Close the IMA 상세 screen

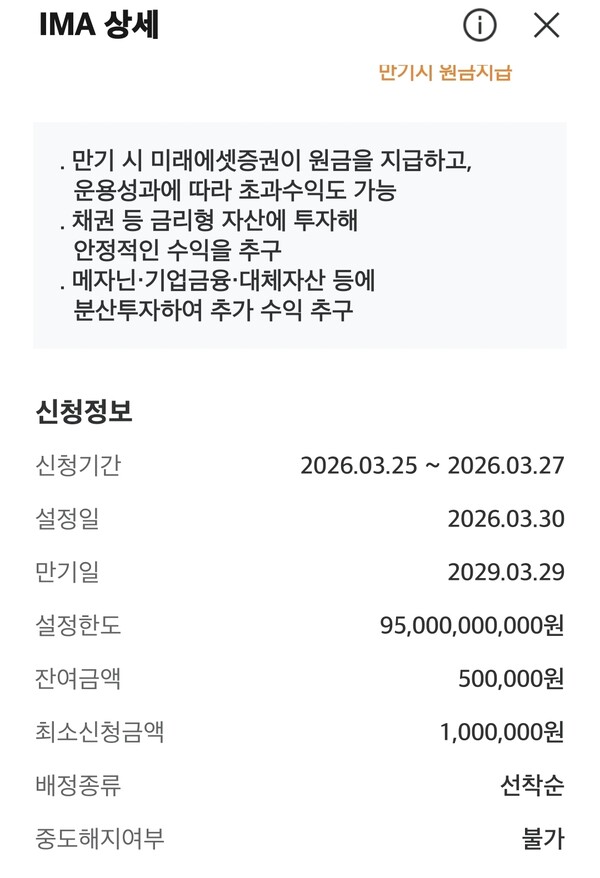[x=546, y=25]
